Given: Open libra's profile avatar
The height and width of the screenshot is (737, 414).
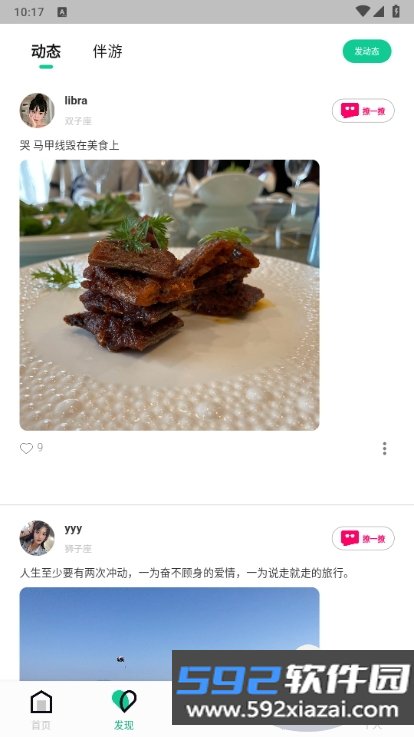Looking at the screenshot, I should pos(37,110).
